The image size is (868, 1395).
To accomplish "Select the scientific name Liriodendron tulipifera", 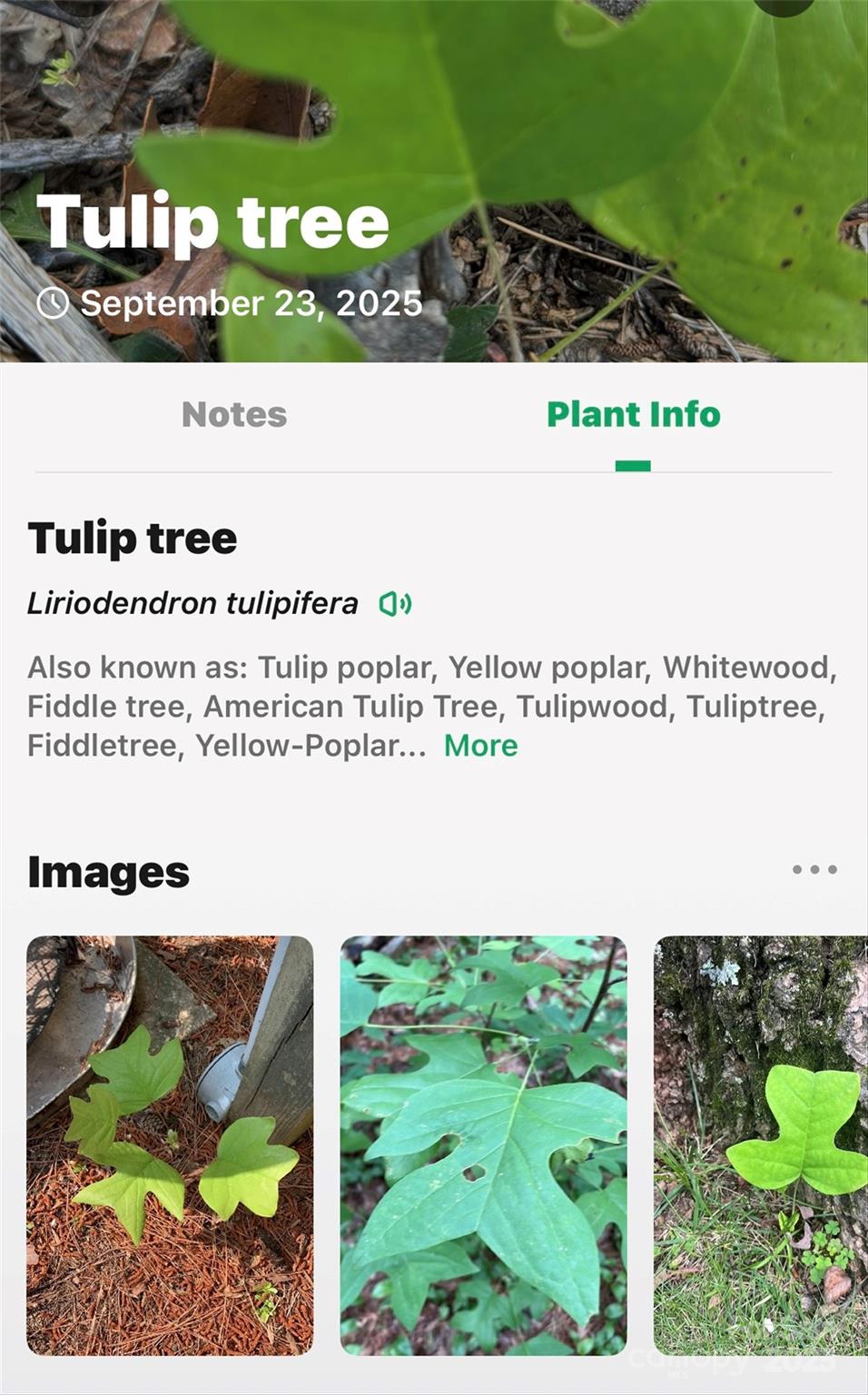I will (190, 602).
